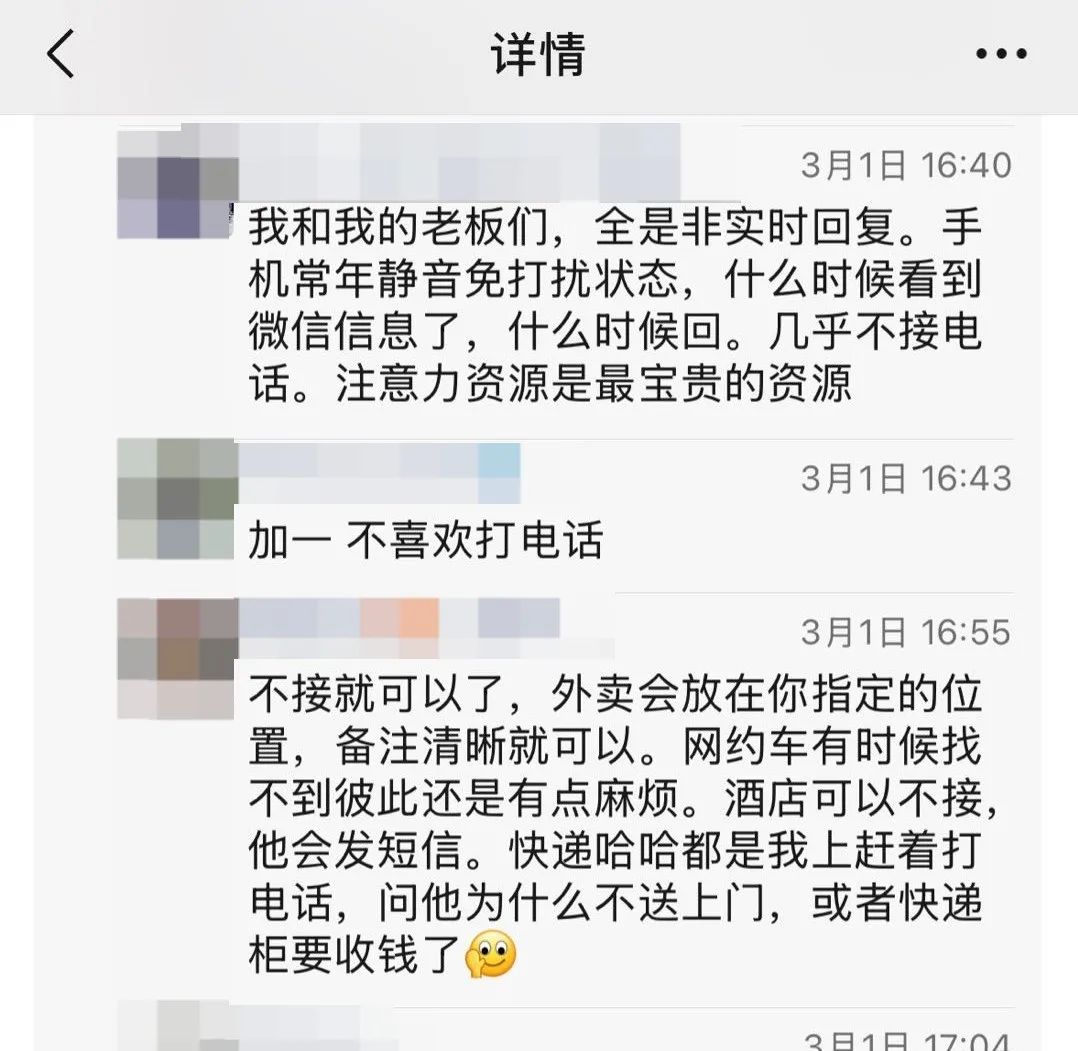The width and height of the screenshot is (1078, 1051).
Task: Go back from the 详情 page
Action: (x=60, y=55)
